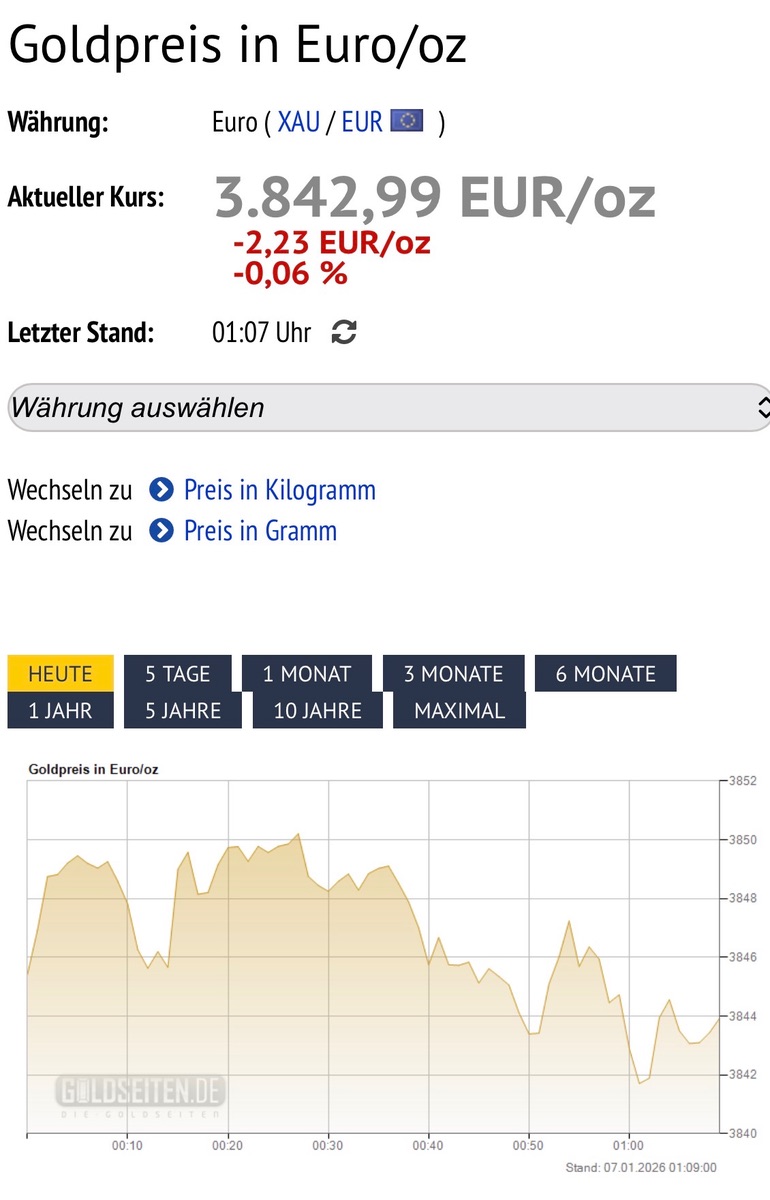Select the HEUTE chart range

60,673
